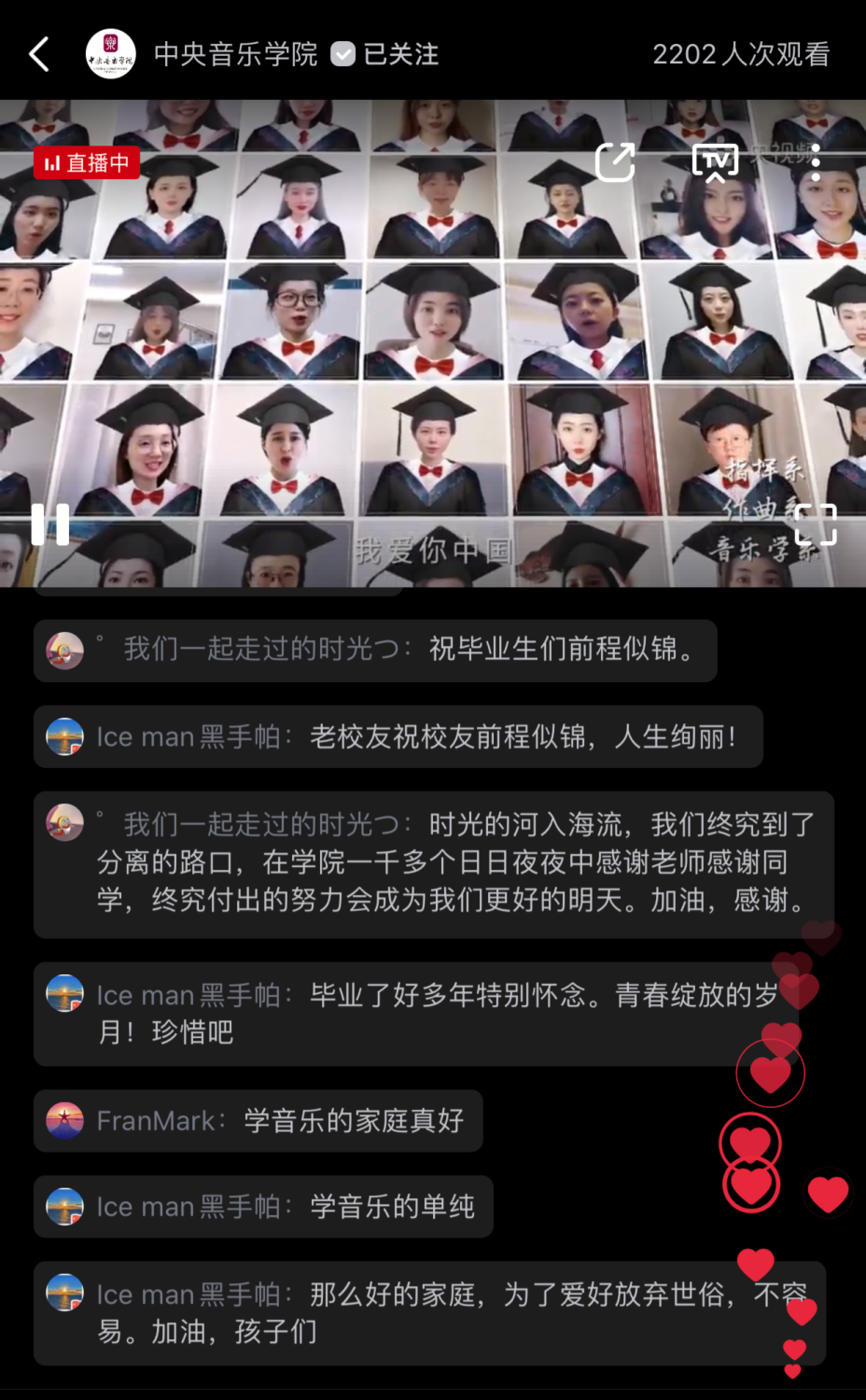Tap the 已关注 follow status button

click(385, 54)
